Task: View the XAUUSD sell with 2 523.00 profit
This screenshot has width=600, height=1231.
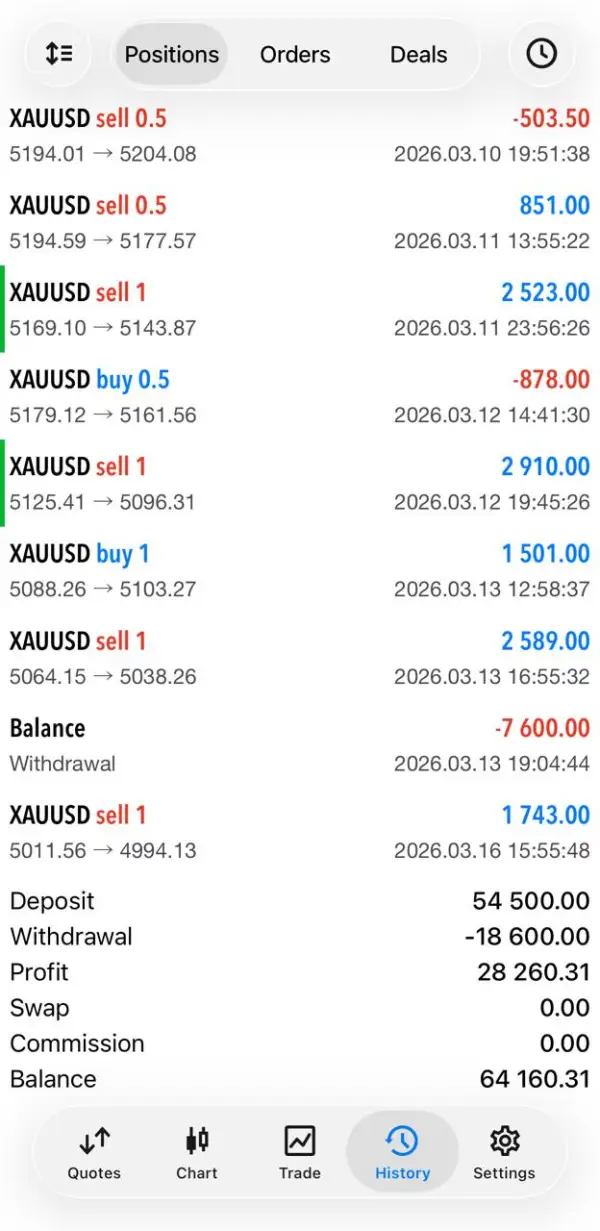Action: [x=300, y=310]
